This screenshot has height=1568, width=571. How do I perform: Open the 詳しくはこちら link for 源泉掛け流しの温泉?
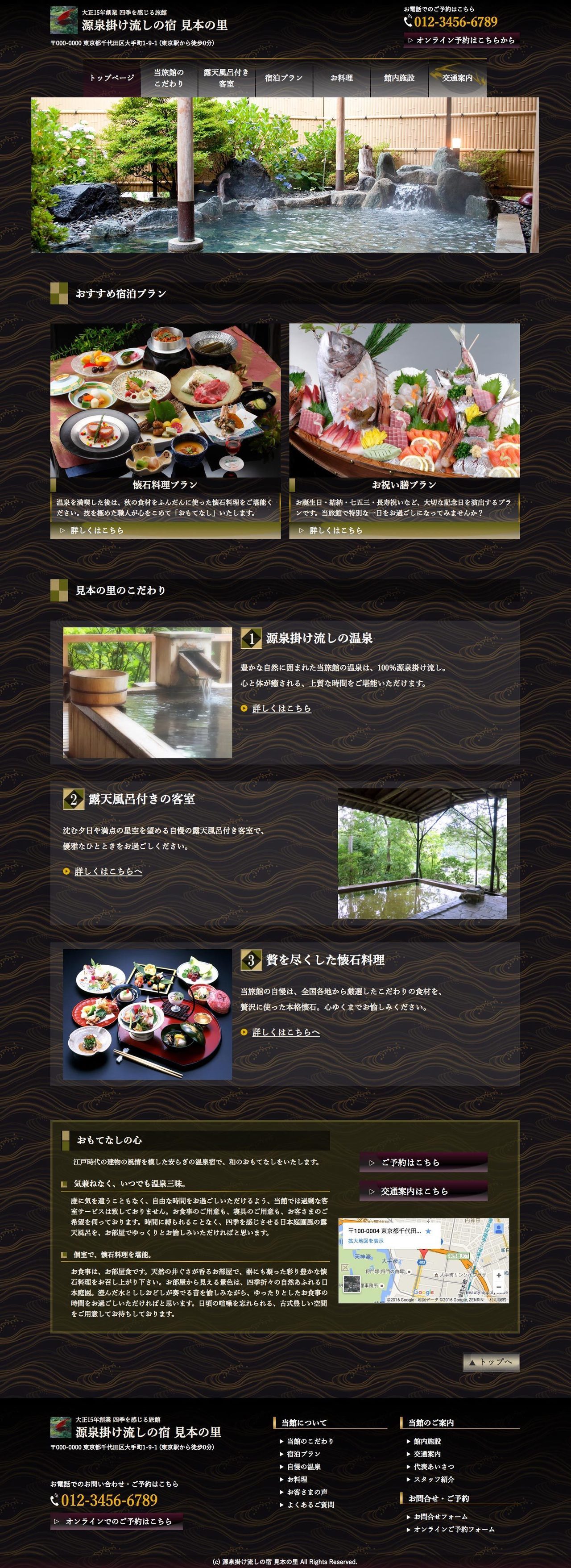(x=281, y=709)
